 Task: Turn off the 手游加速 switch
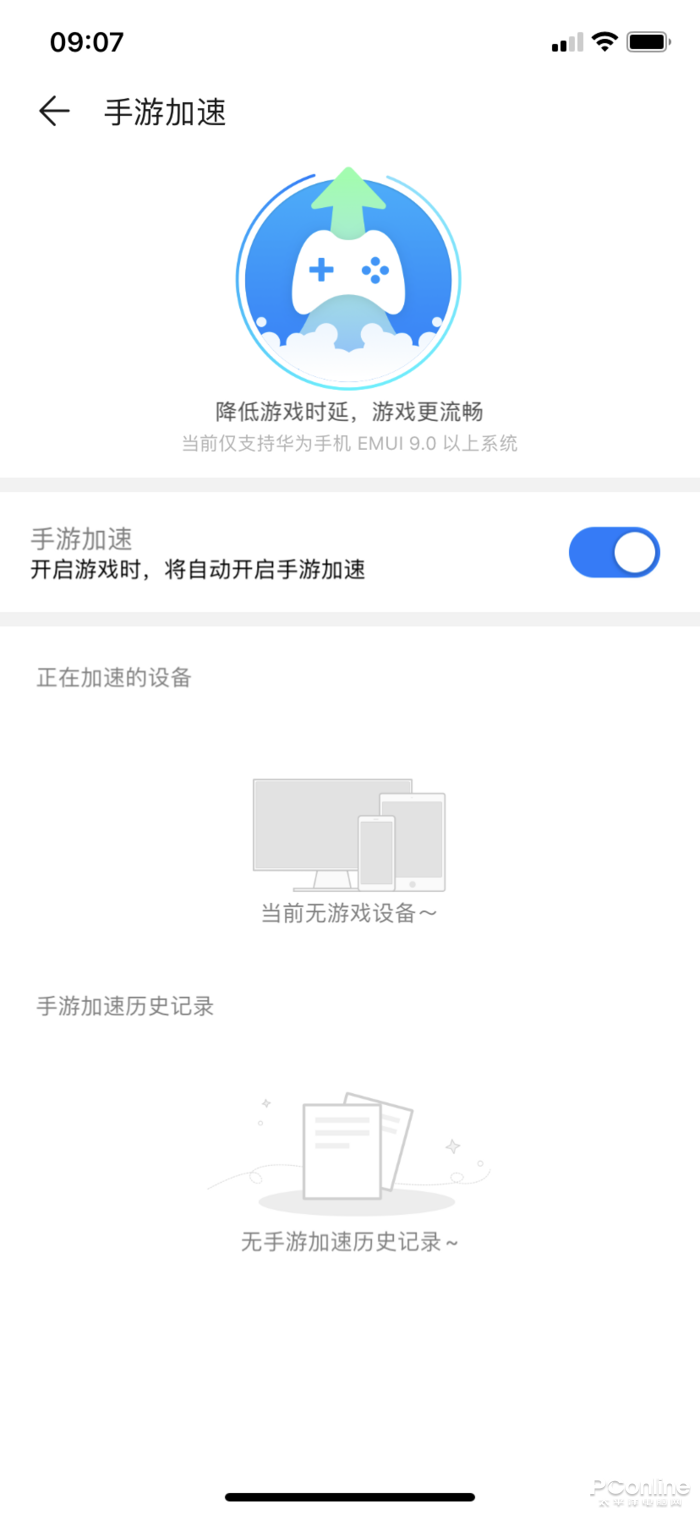(614, 552)
